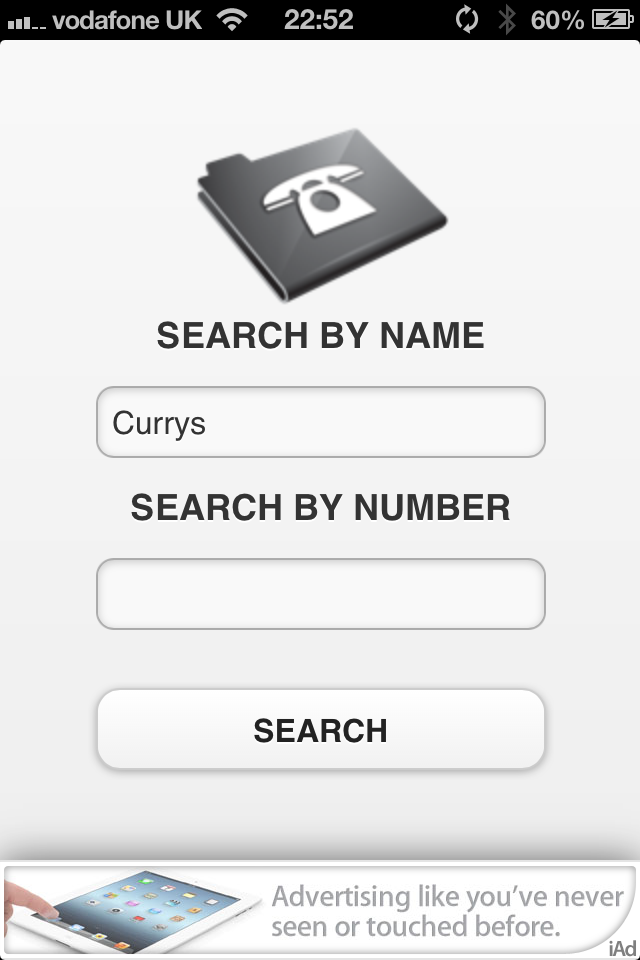Focus the search by number field
Image resolution: width=640 pixels, height=960 pixels.
point(320,594)
